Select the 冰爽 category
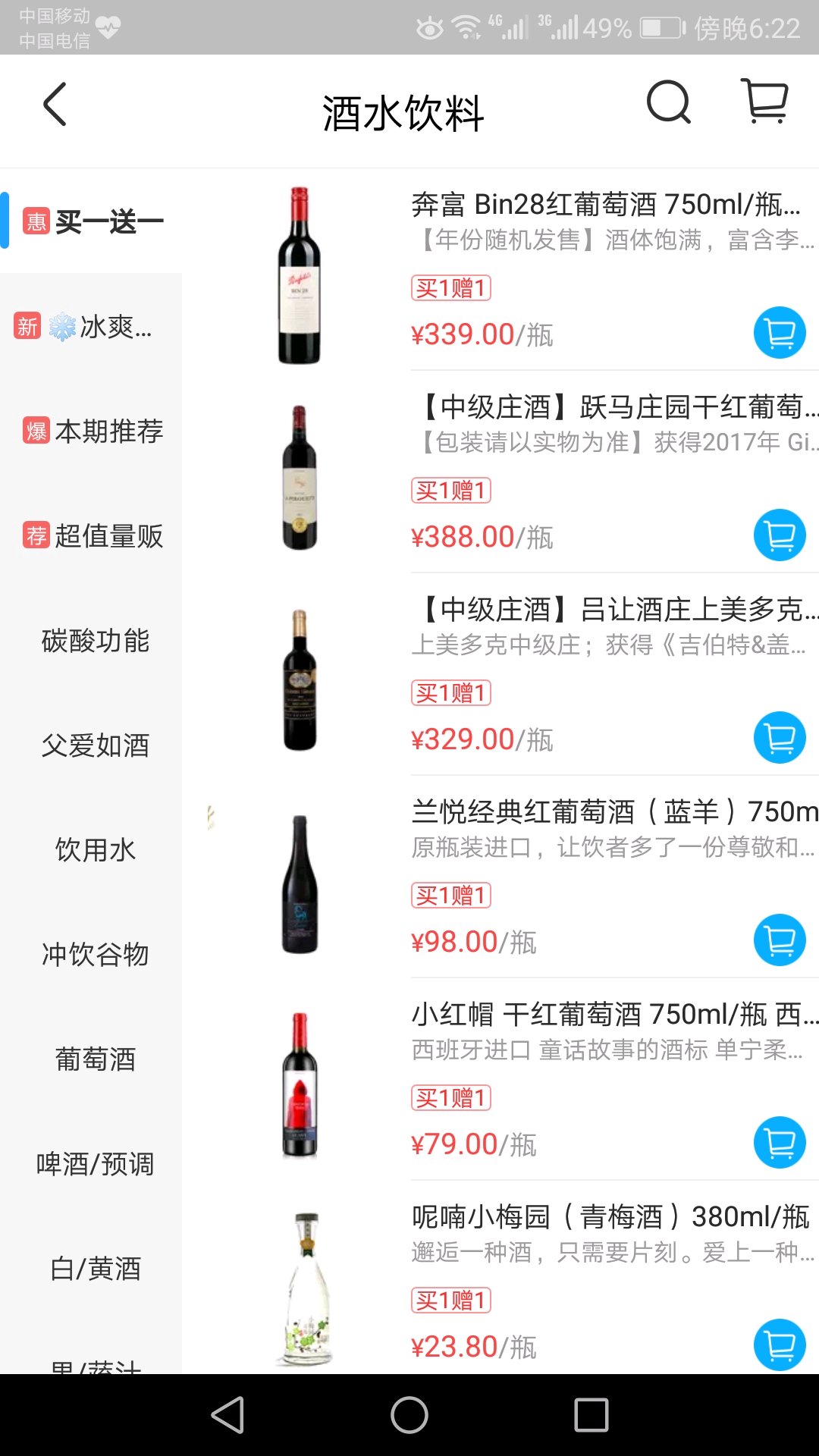This screenshot has height=1456, width=819. [x=91, y=327]
